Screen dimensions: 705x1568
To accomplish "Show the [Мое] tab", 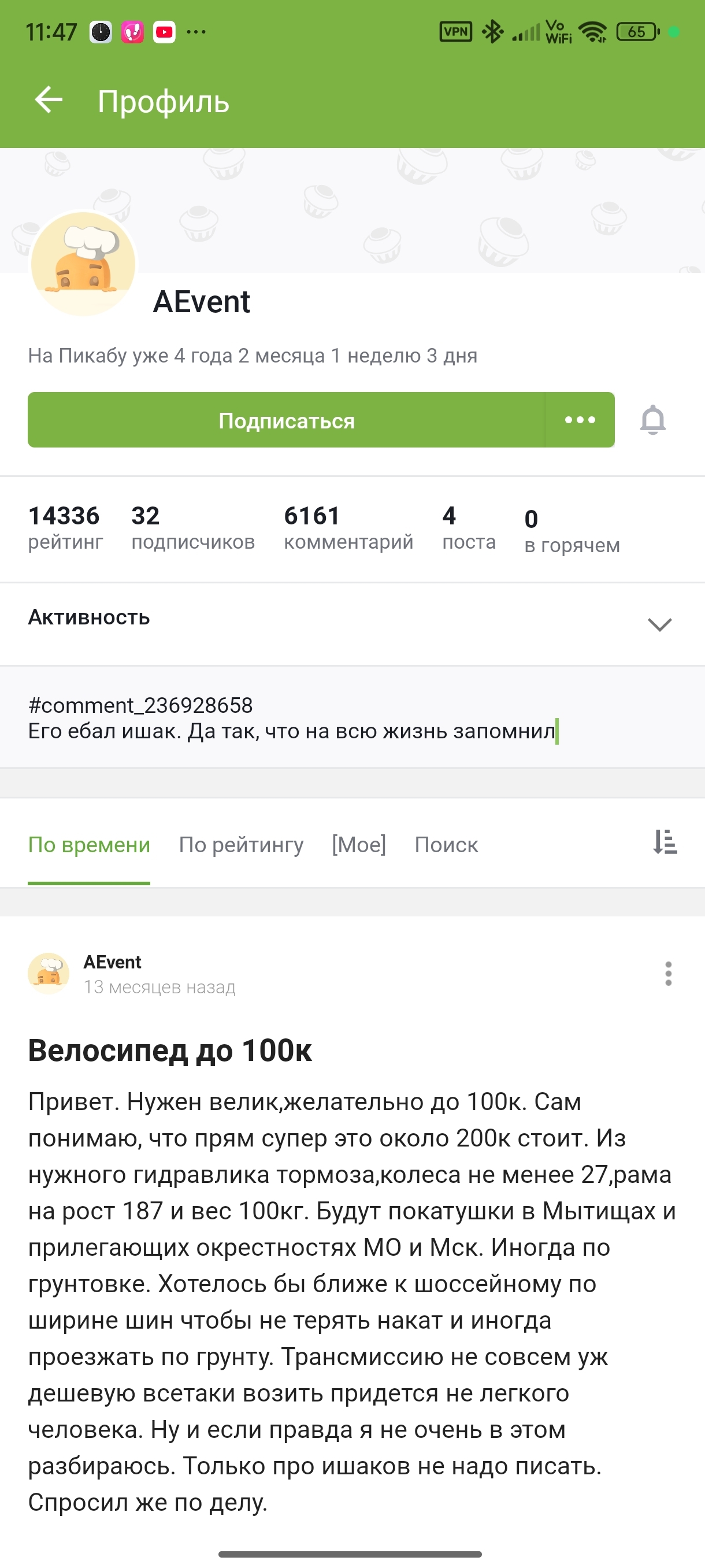I will pos(359,845).
